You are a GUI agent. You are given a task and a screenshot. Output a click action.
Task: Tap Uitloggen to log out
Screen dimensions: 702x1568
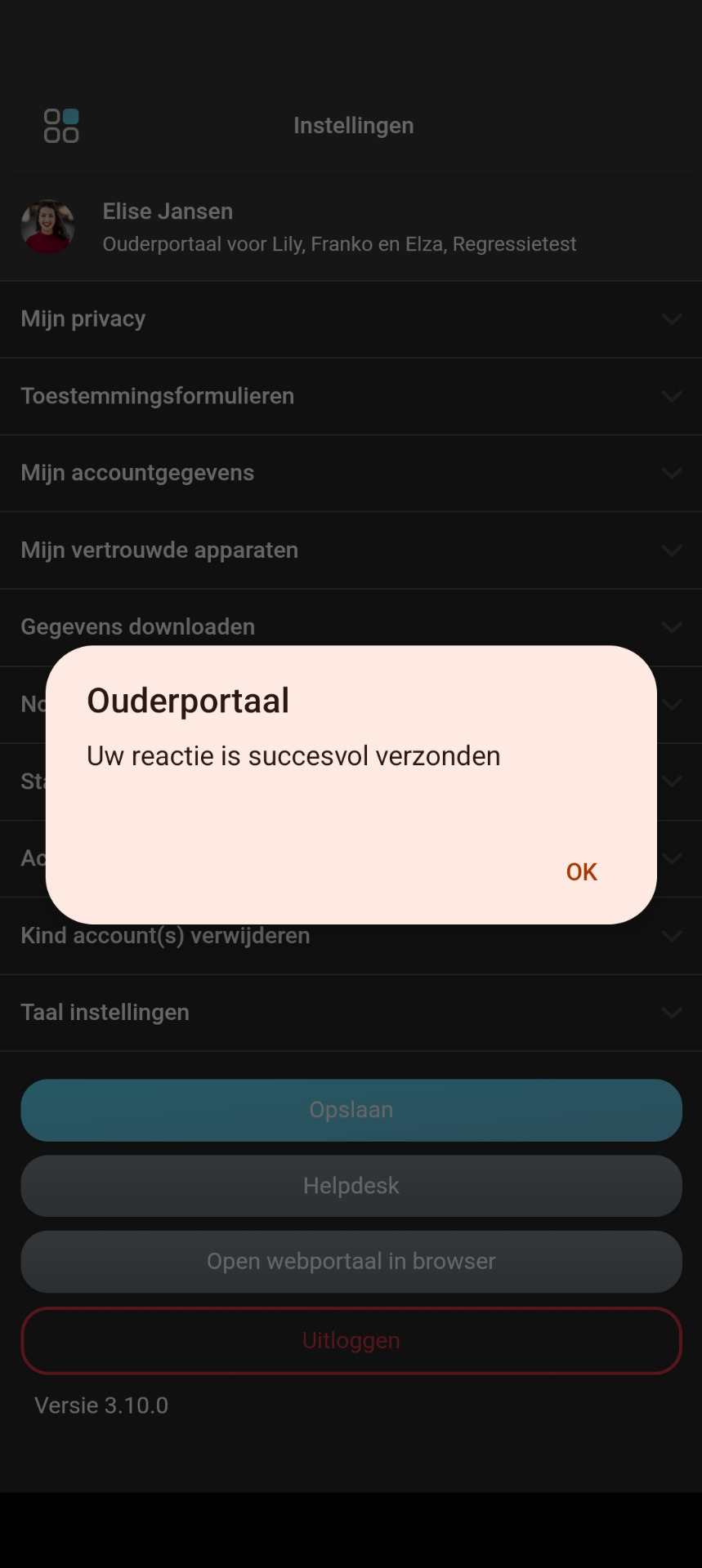(x=351, y=1341)
